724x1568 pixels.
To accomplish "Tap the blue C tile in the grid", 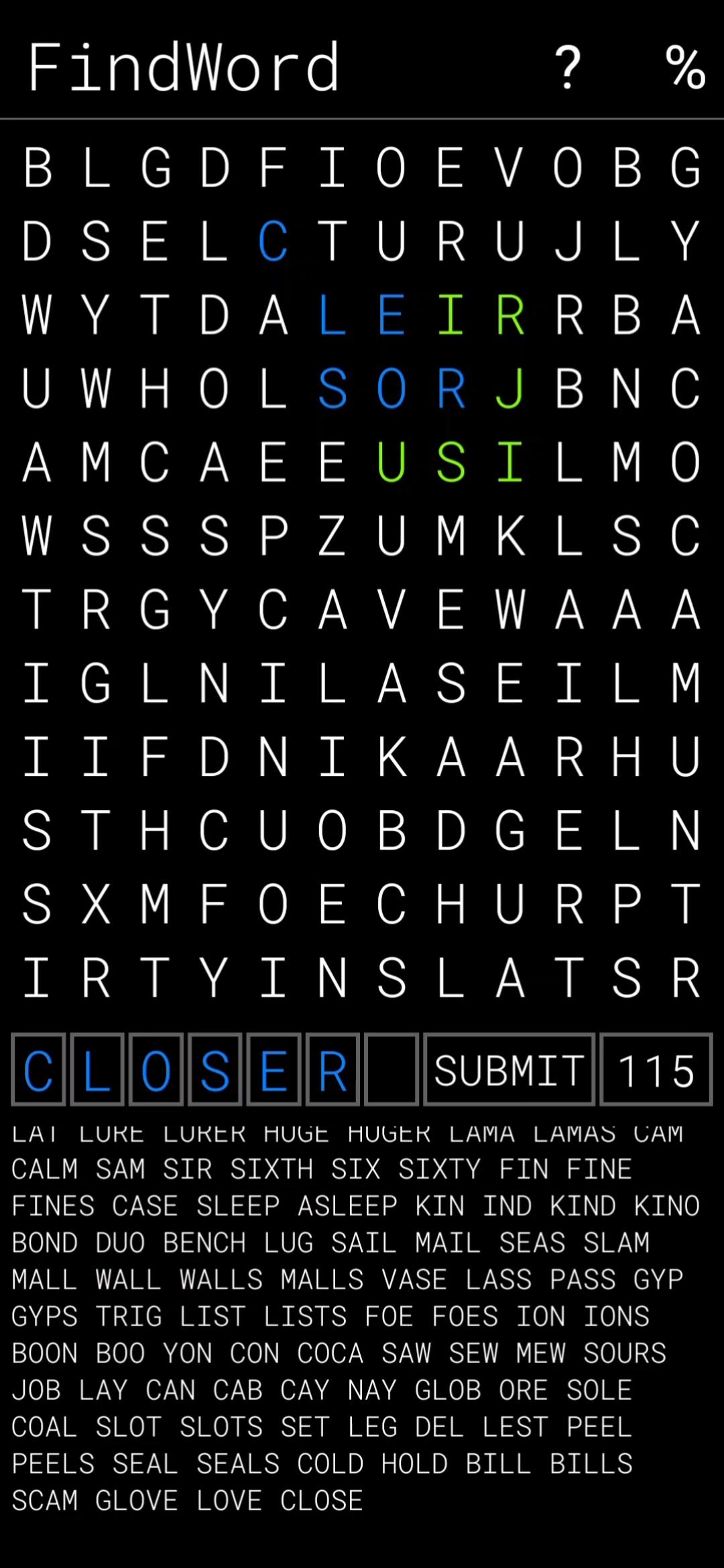I will [273, 241].
